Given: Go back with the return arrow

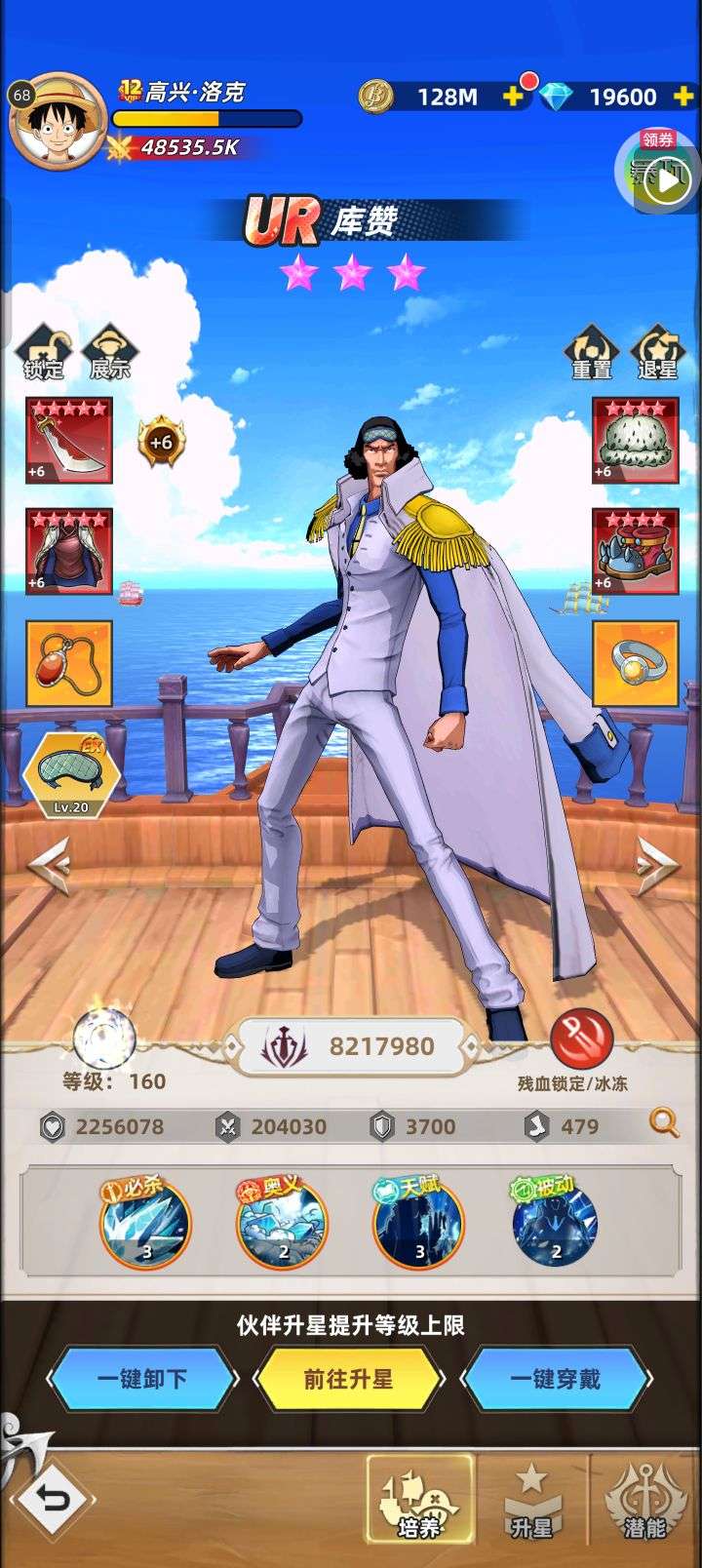Looking at the screenshot, I should click(54, 1499).
